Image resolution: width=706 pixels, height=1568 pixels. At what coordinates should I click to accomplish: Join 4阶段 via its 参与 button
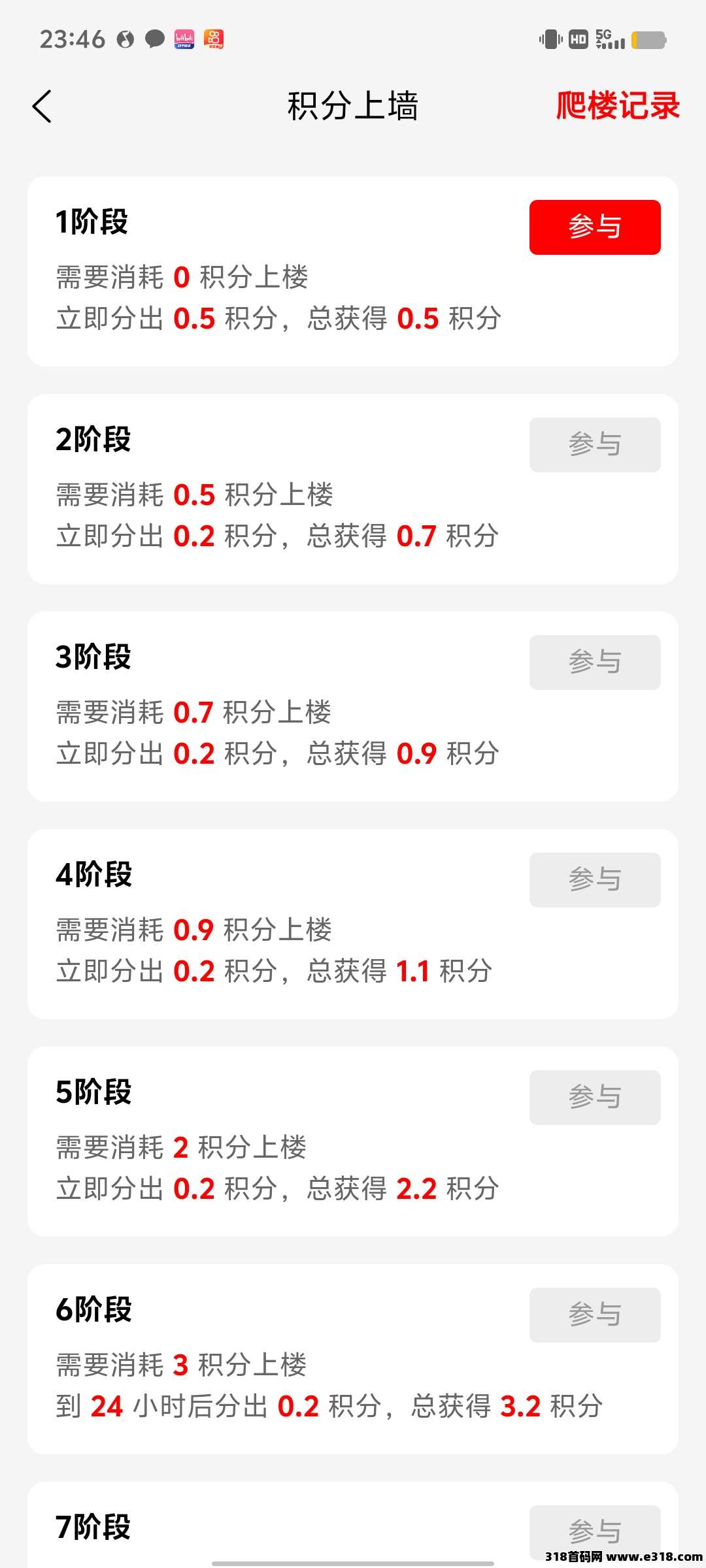[x=595, y=880]
